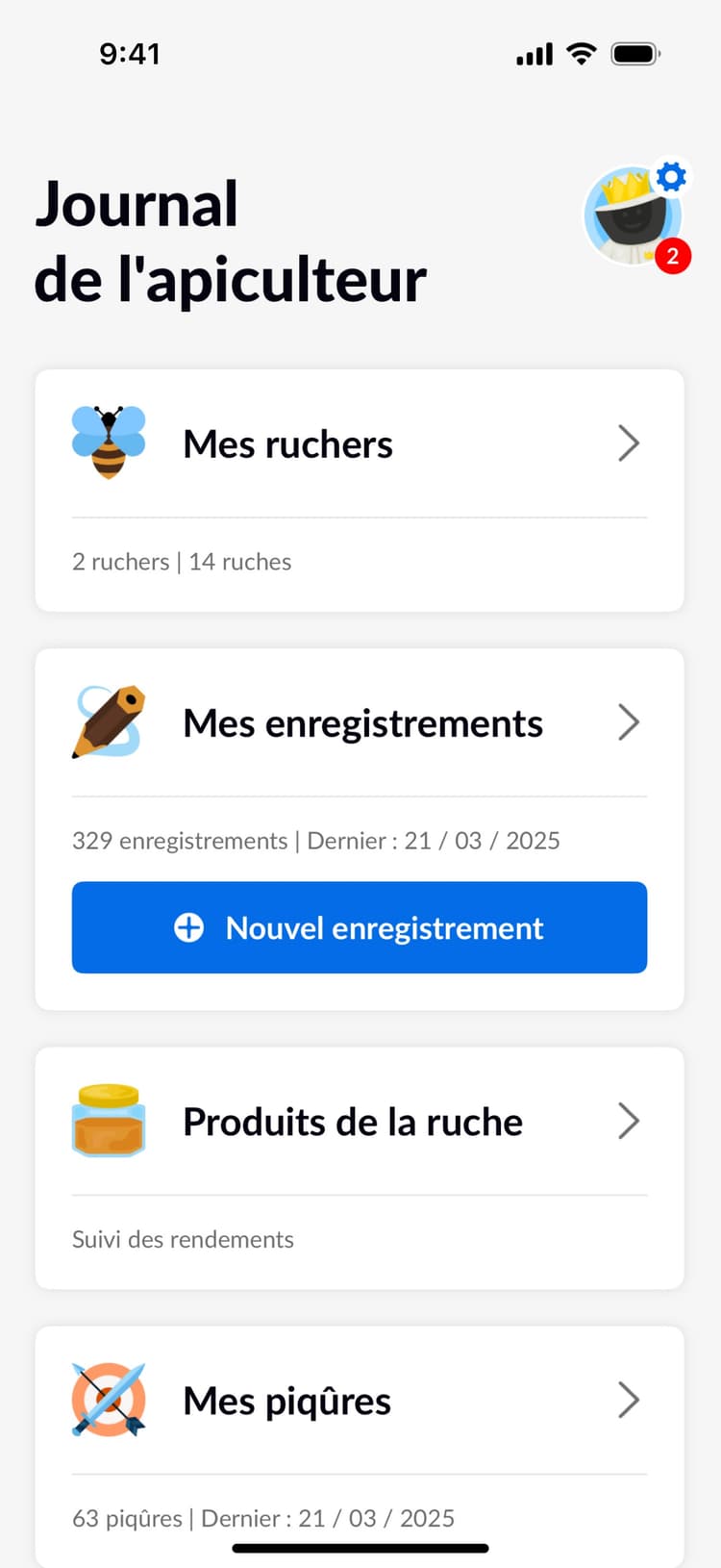Tap the Wi-Fi icon in the status bar
Viewport: 721px width, 1568px height.
pos(581,55)
